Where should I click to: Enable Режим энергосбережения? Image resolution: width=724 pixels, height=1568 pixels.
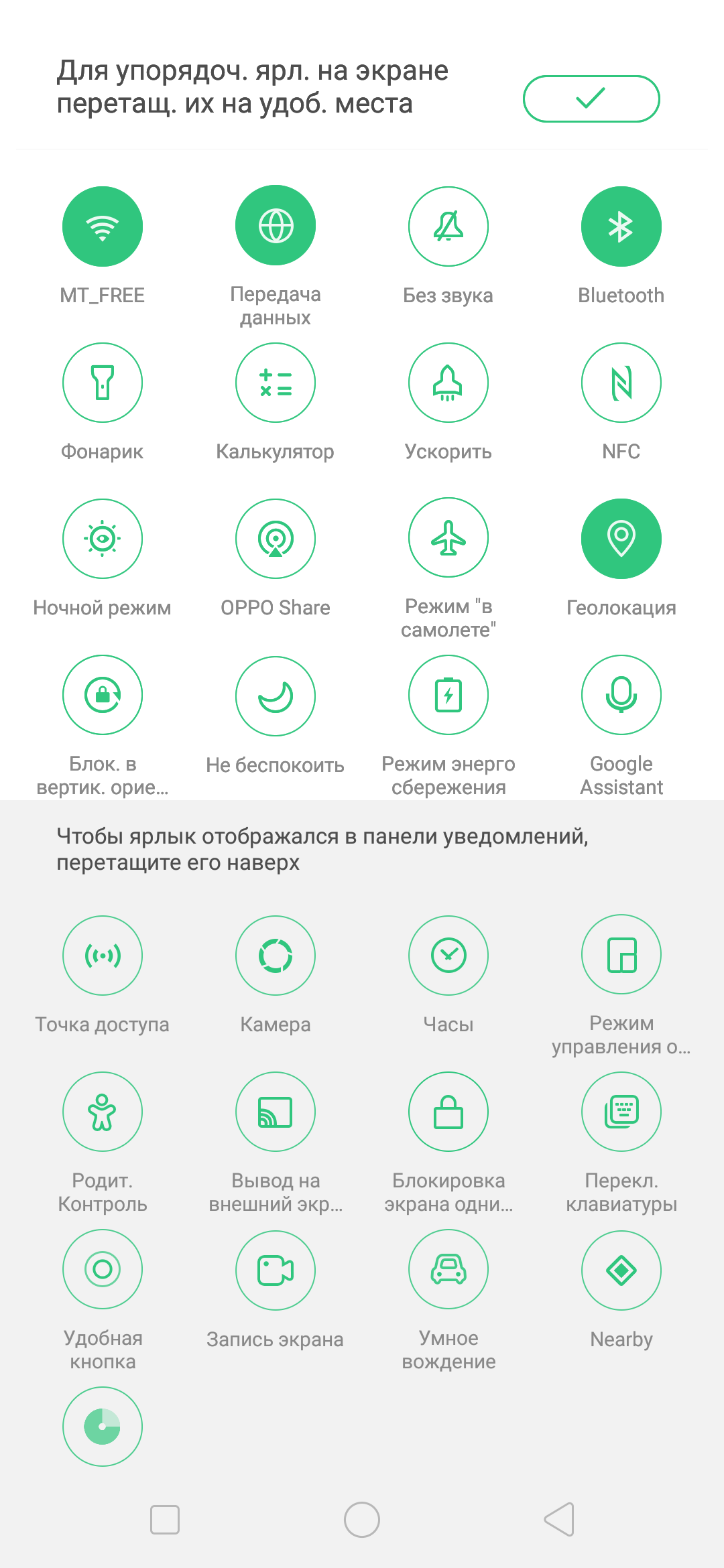[448, 695]
